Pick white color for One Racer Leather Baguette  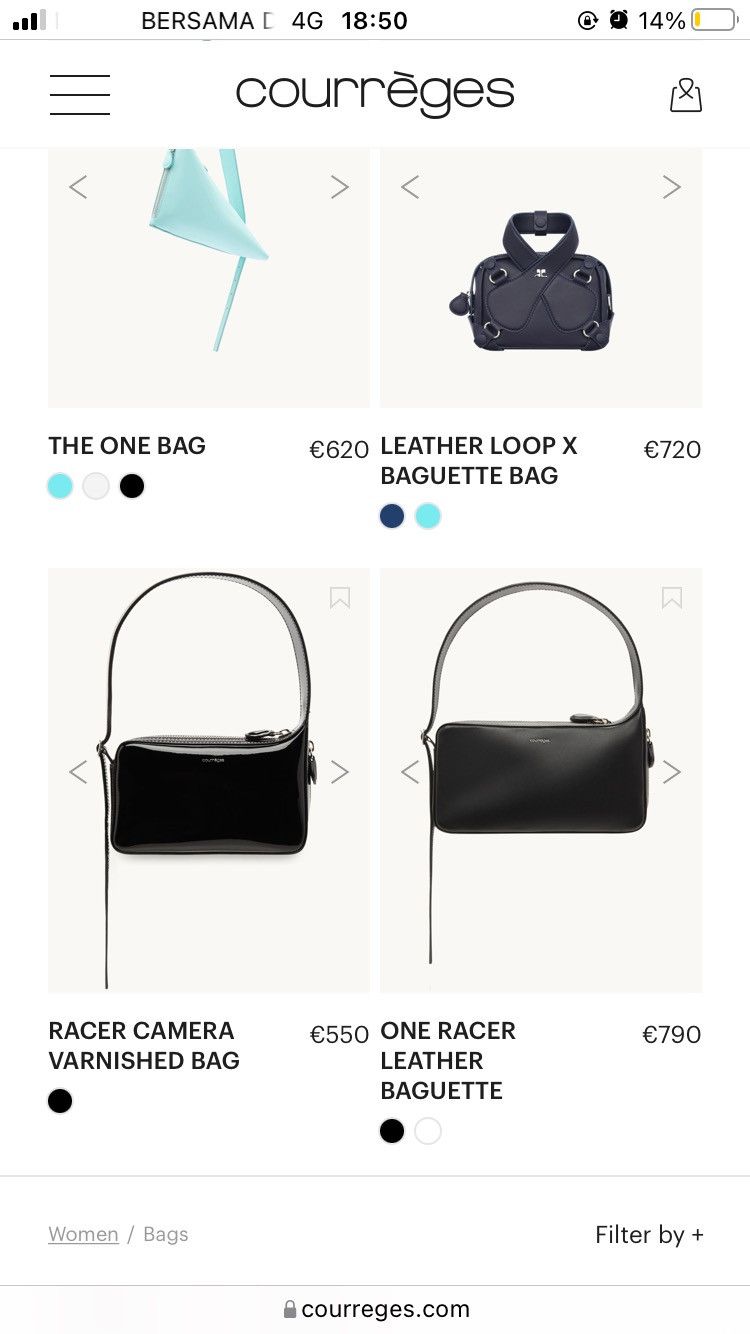coord(428,1131)
